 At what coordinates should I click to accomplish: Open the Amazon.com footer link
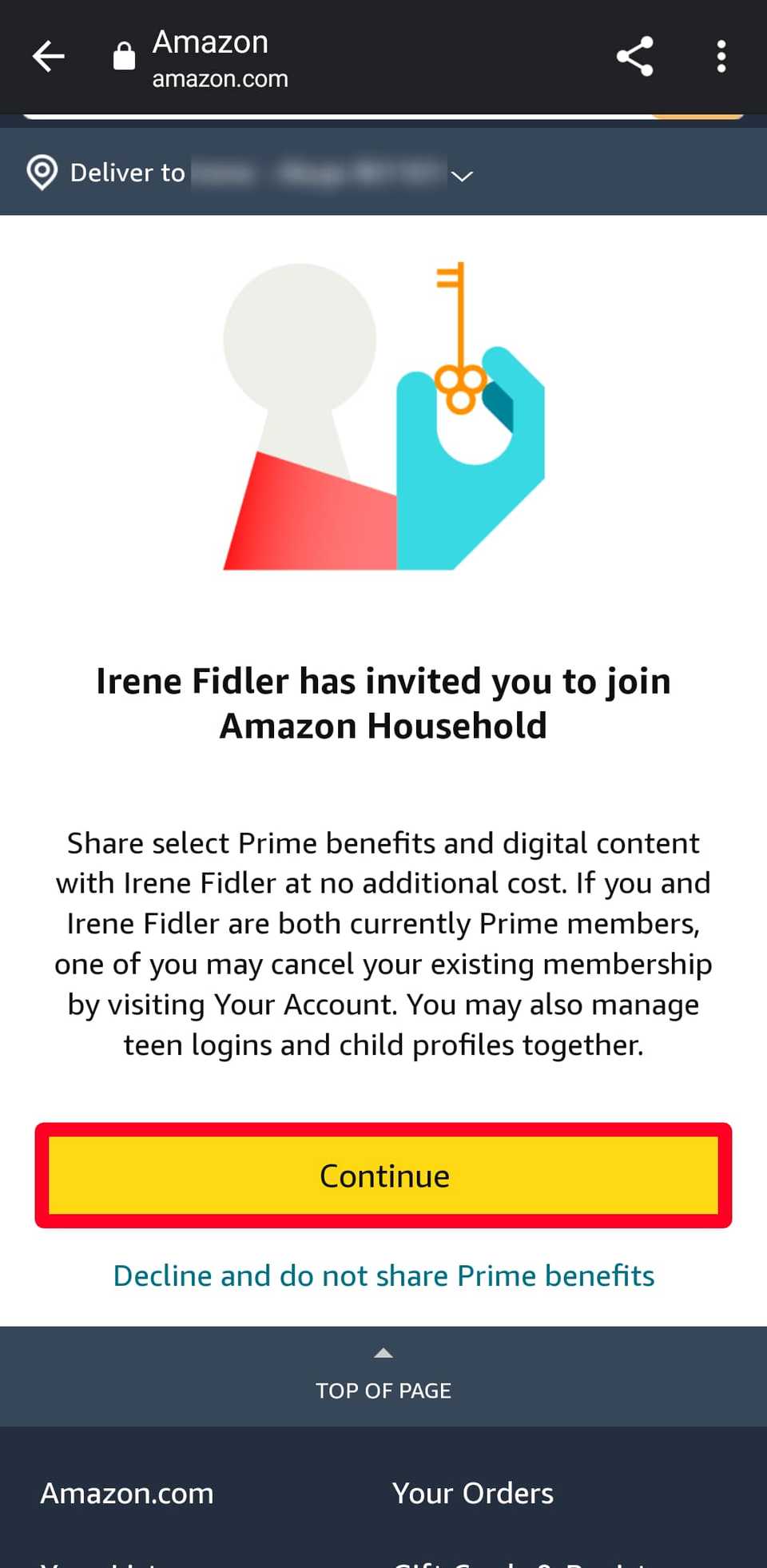point(127,1493)
